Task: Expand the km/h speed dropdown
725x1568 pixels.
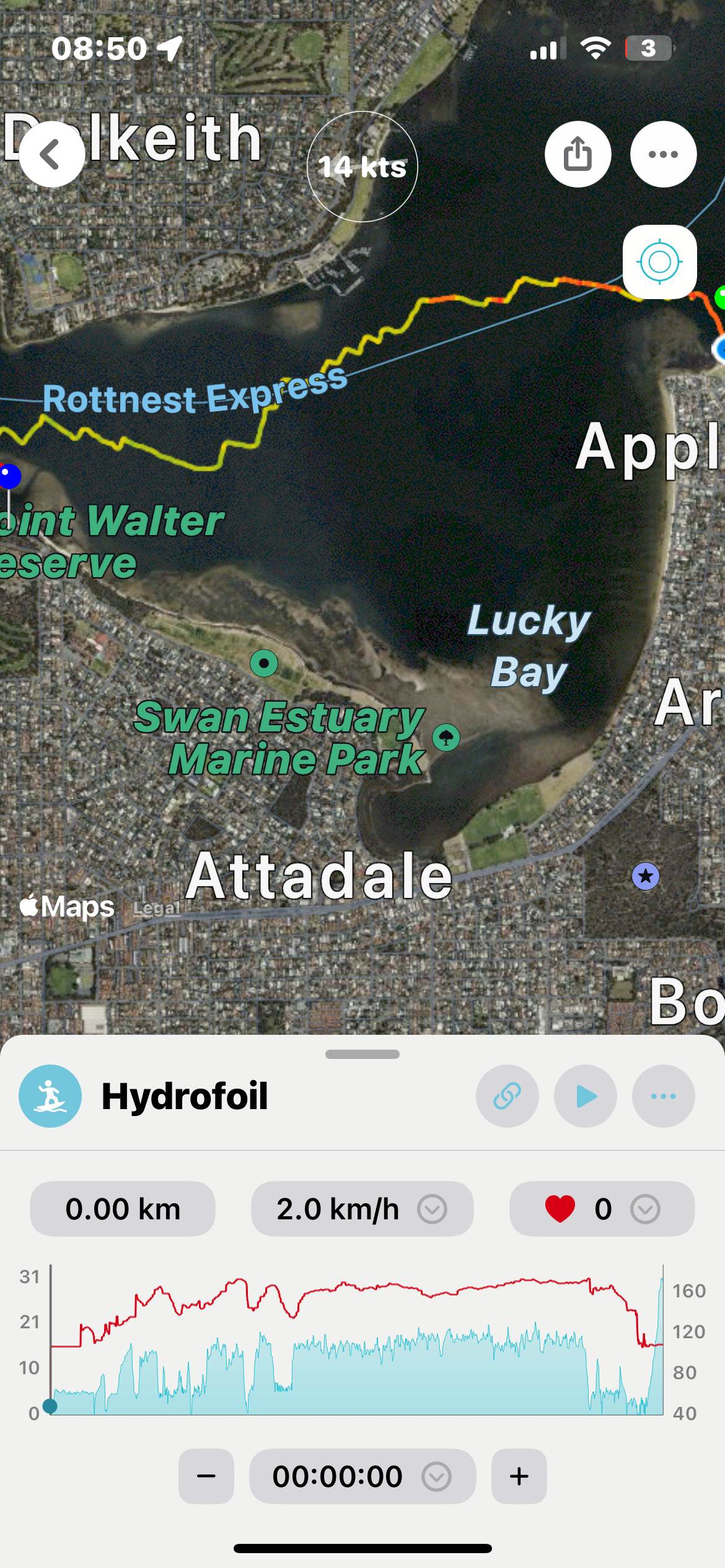Action: (x=432, y=1209)
